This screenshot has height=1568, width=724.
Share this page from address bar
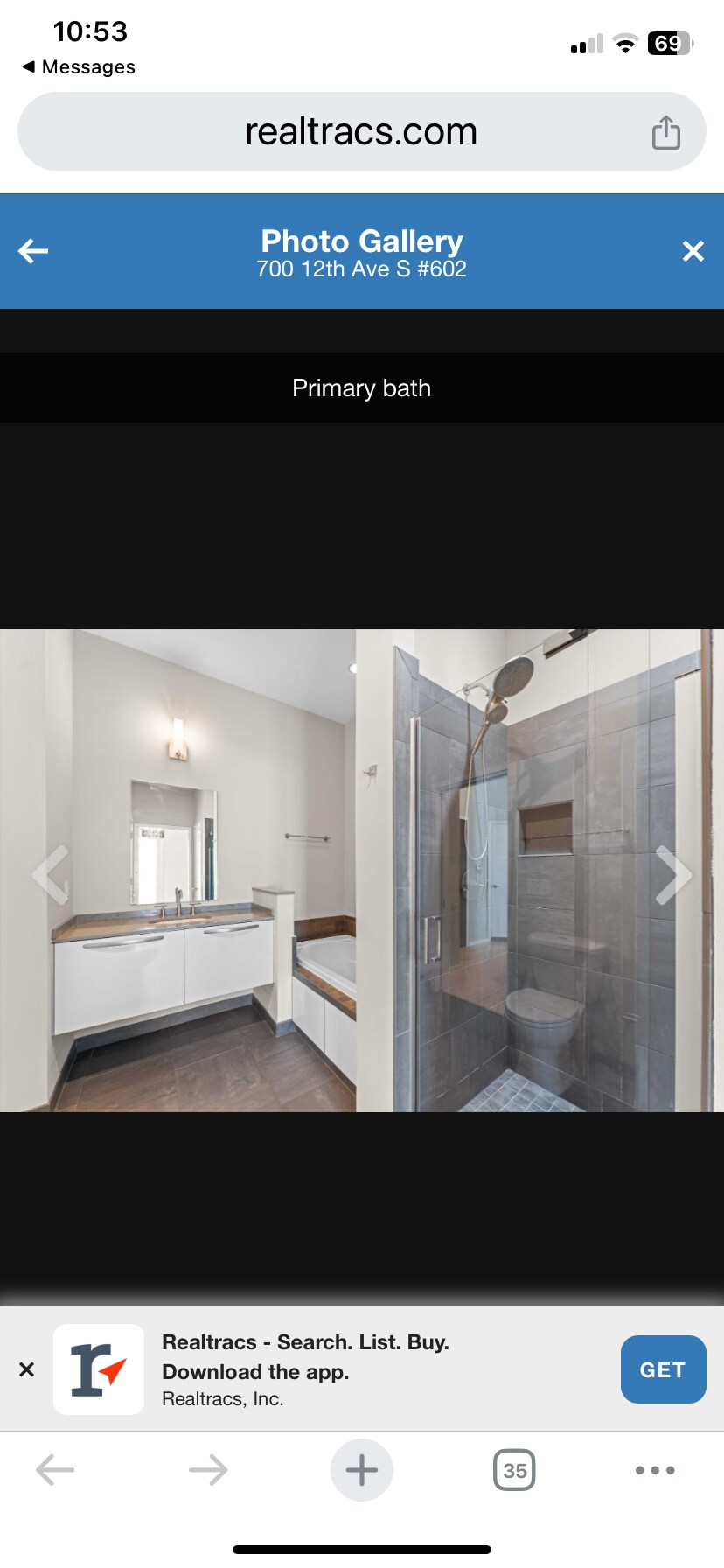coord(665,132)
